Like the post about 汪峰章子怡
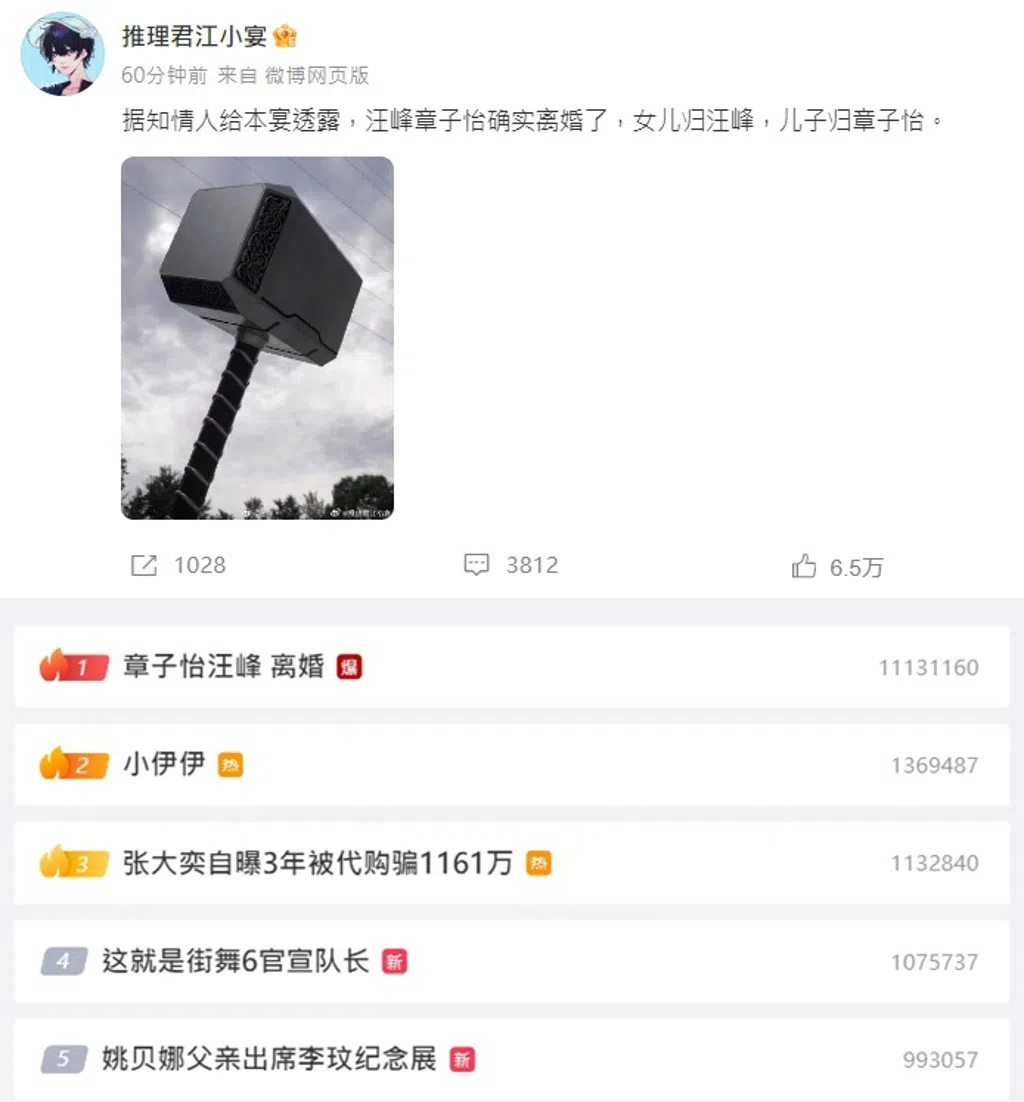 click(x=838, y=567)
